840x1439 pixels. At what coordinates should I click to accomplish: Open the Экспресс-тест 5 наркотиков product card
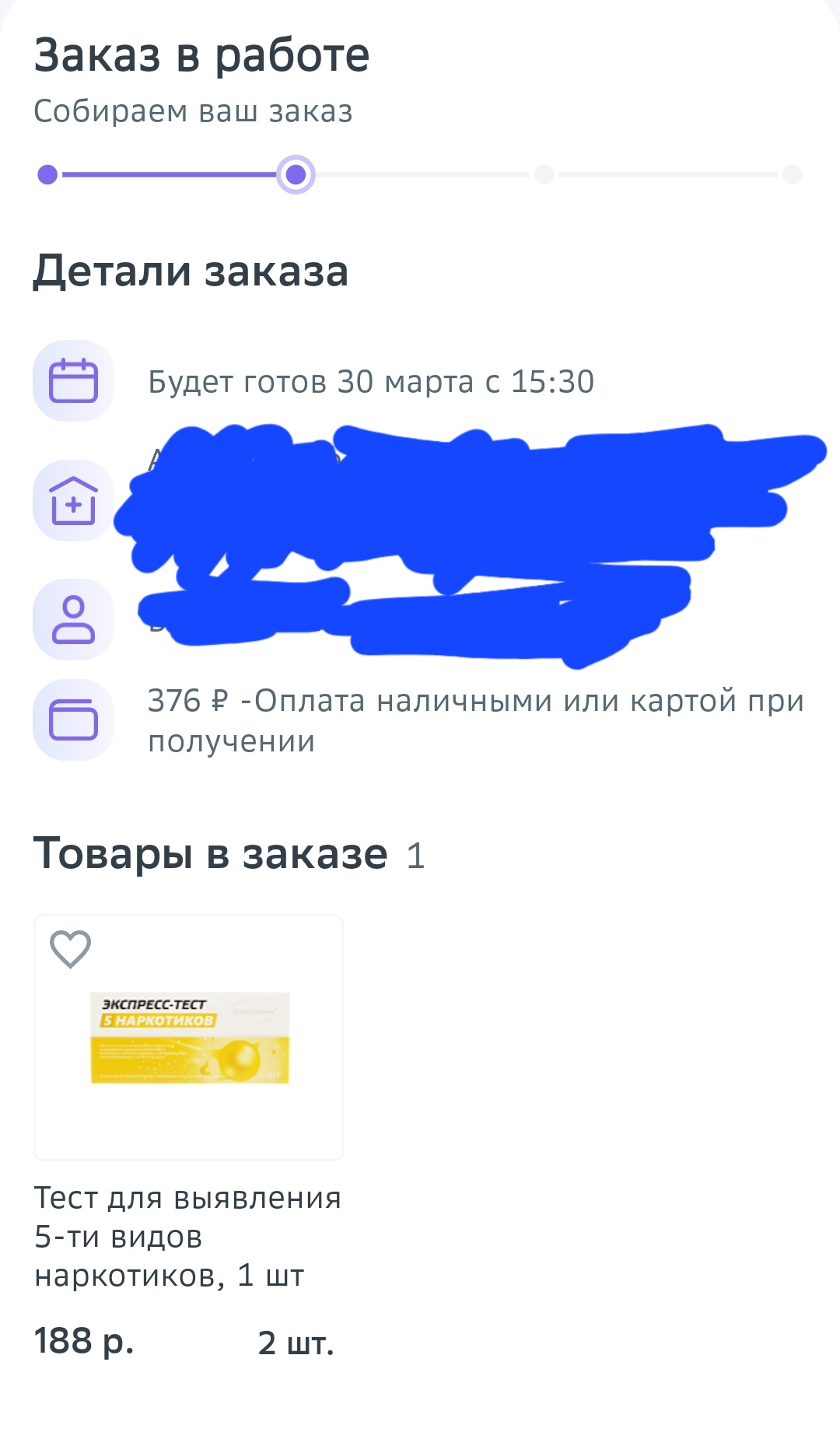[190, 1038]
